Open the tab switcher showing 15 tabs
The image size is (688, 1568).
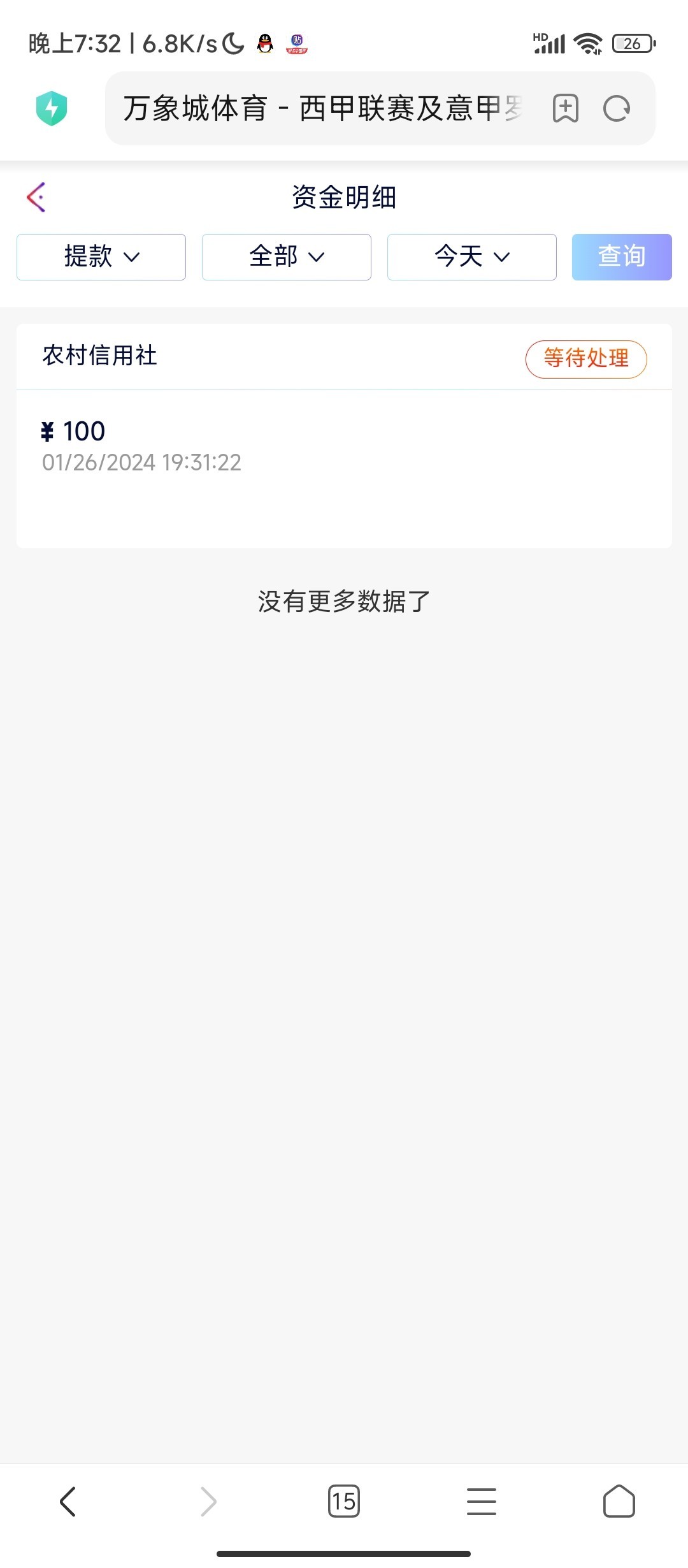344,1501
